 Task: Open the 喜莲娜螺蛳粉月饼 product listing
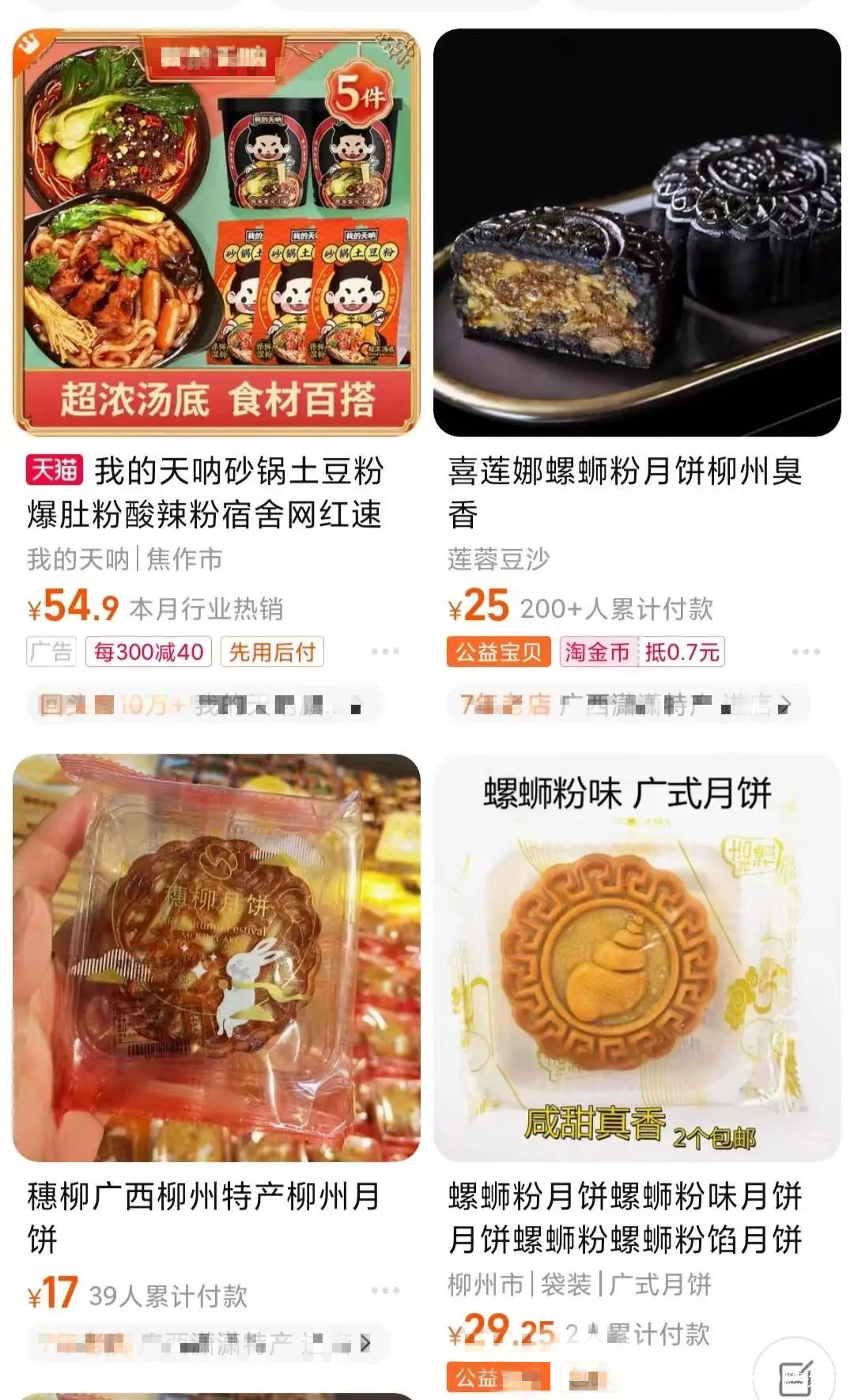[x=637, y=233]
